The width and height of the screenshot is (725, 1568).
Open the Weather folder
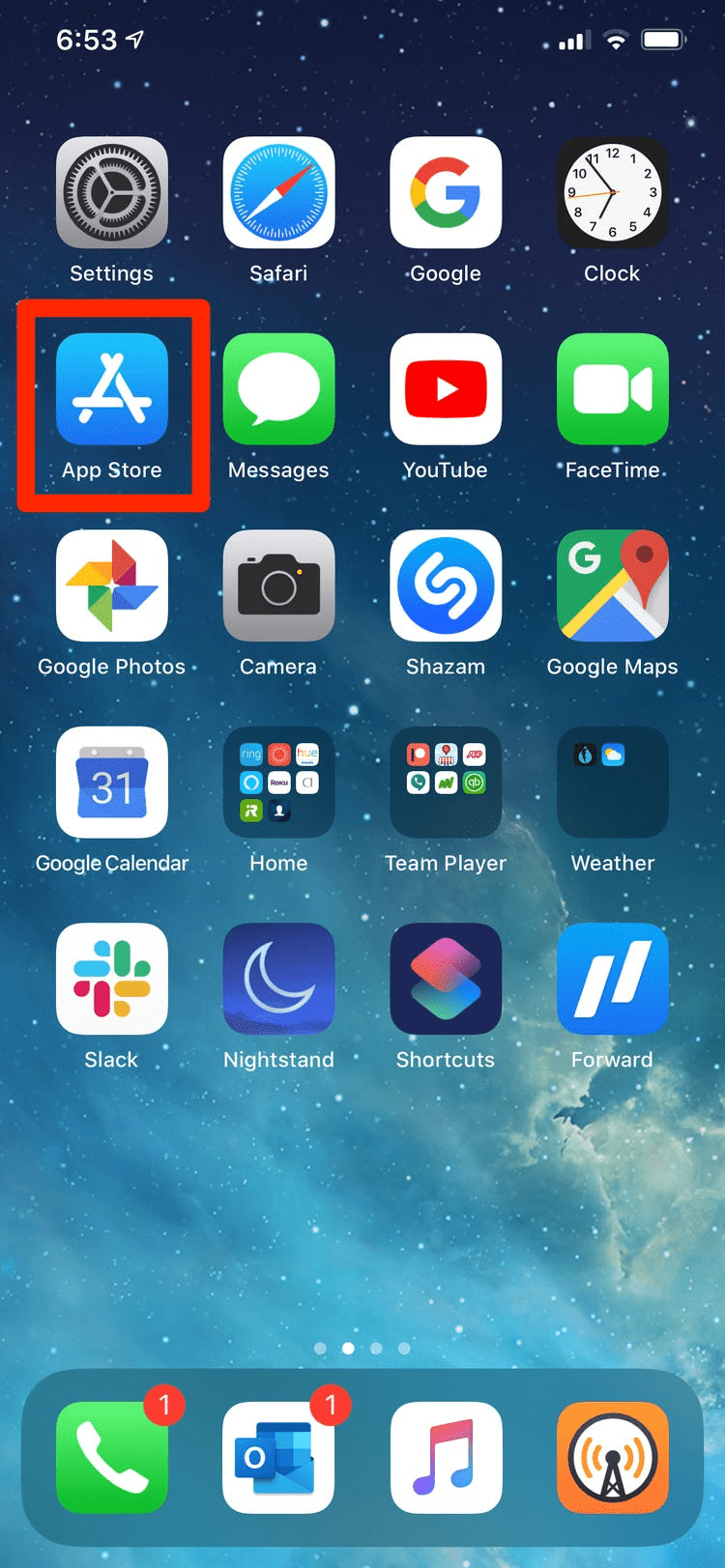612,783
